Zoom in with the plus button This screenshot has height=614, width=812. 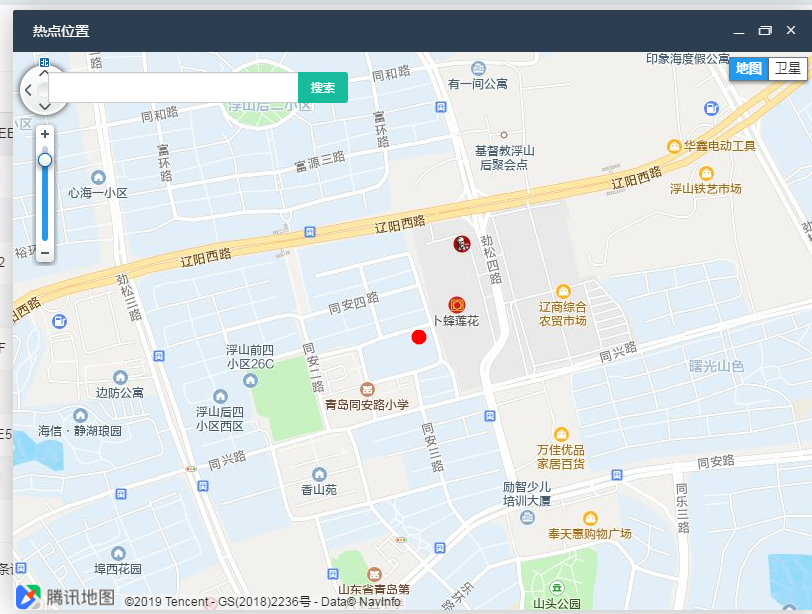45,133
